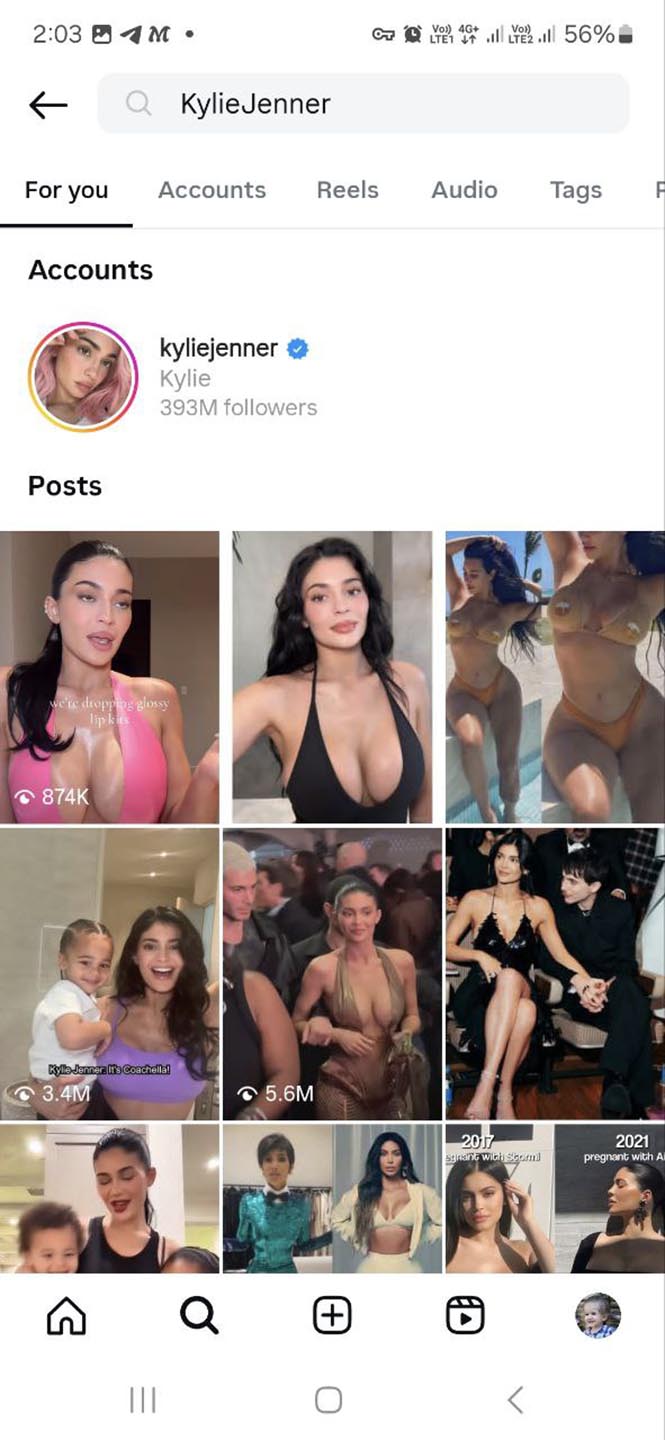Open the reel with 874K views
665x1440 pixels.
(109, 677)
